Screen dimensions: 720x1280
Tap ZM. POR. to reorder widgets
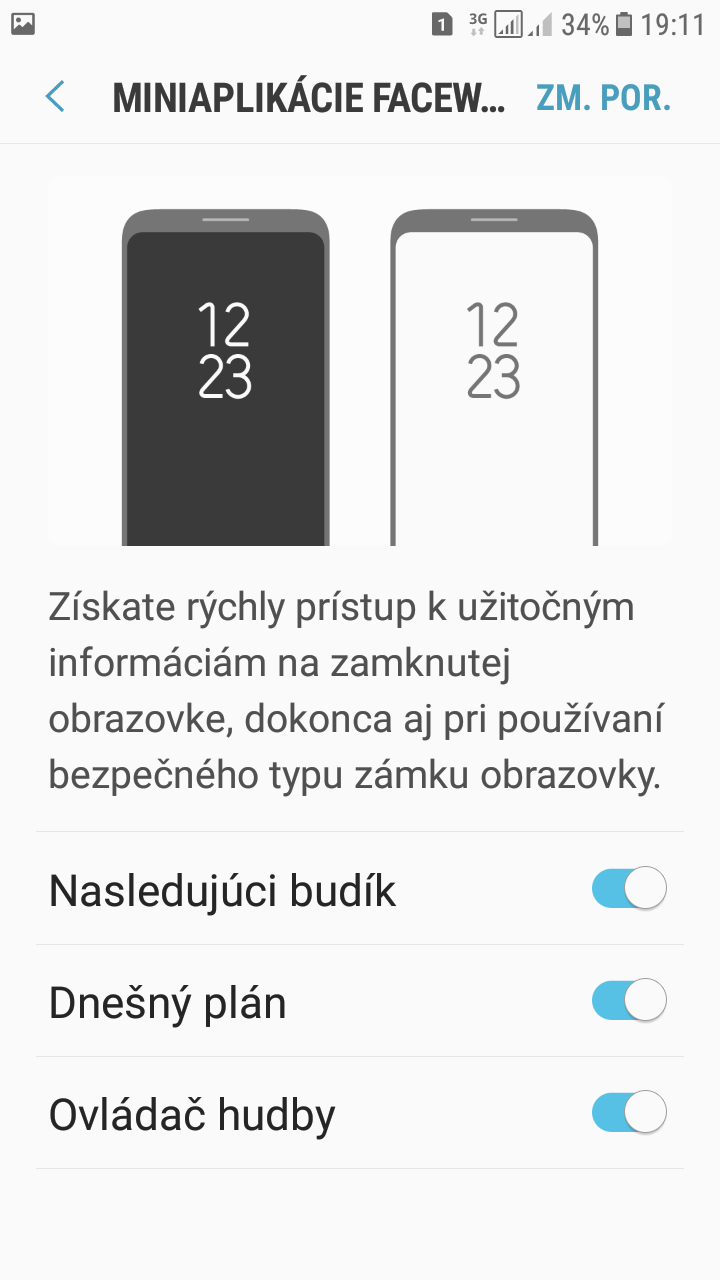pos(603,97)
